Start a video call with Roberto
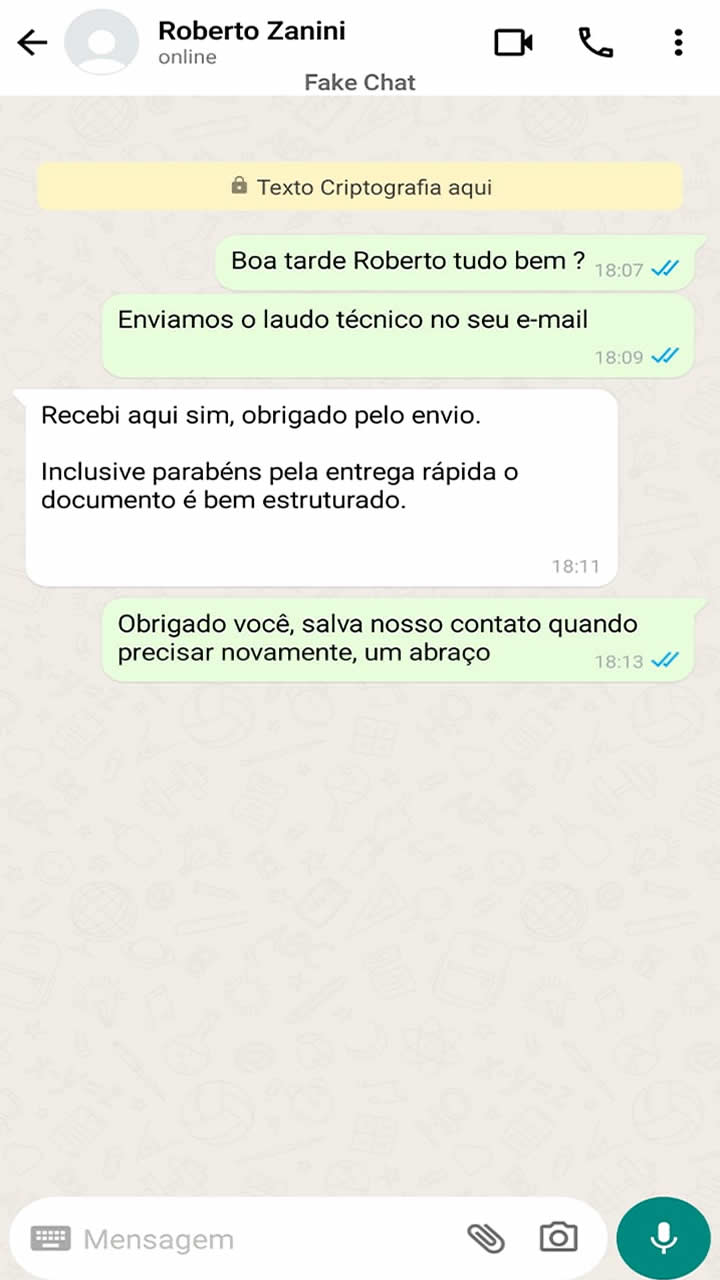720x1280 pixels. 513,43
